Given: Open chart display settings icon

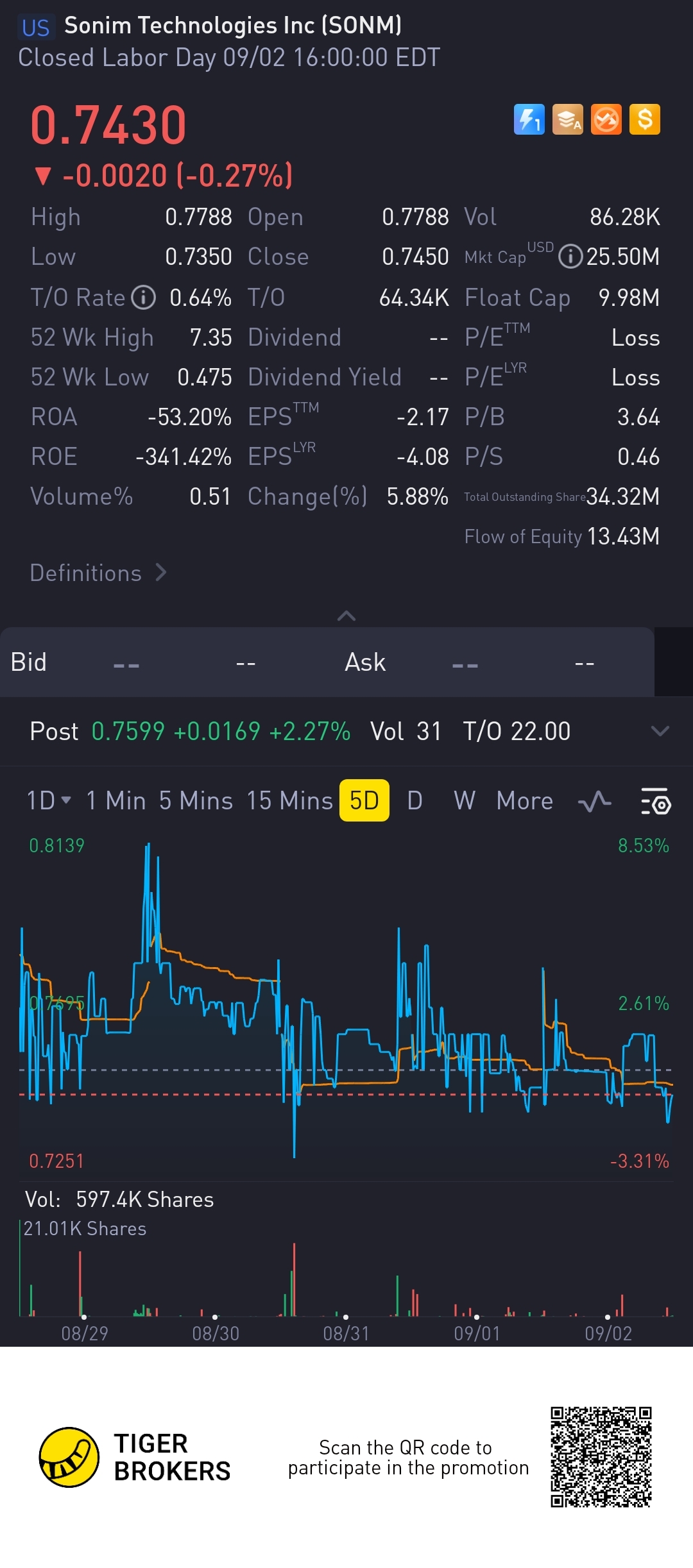Looking at the screenshot, I should click(x=656, y=801).
